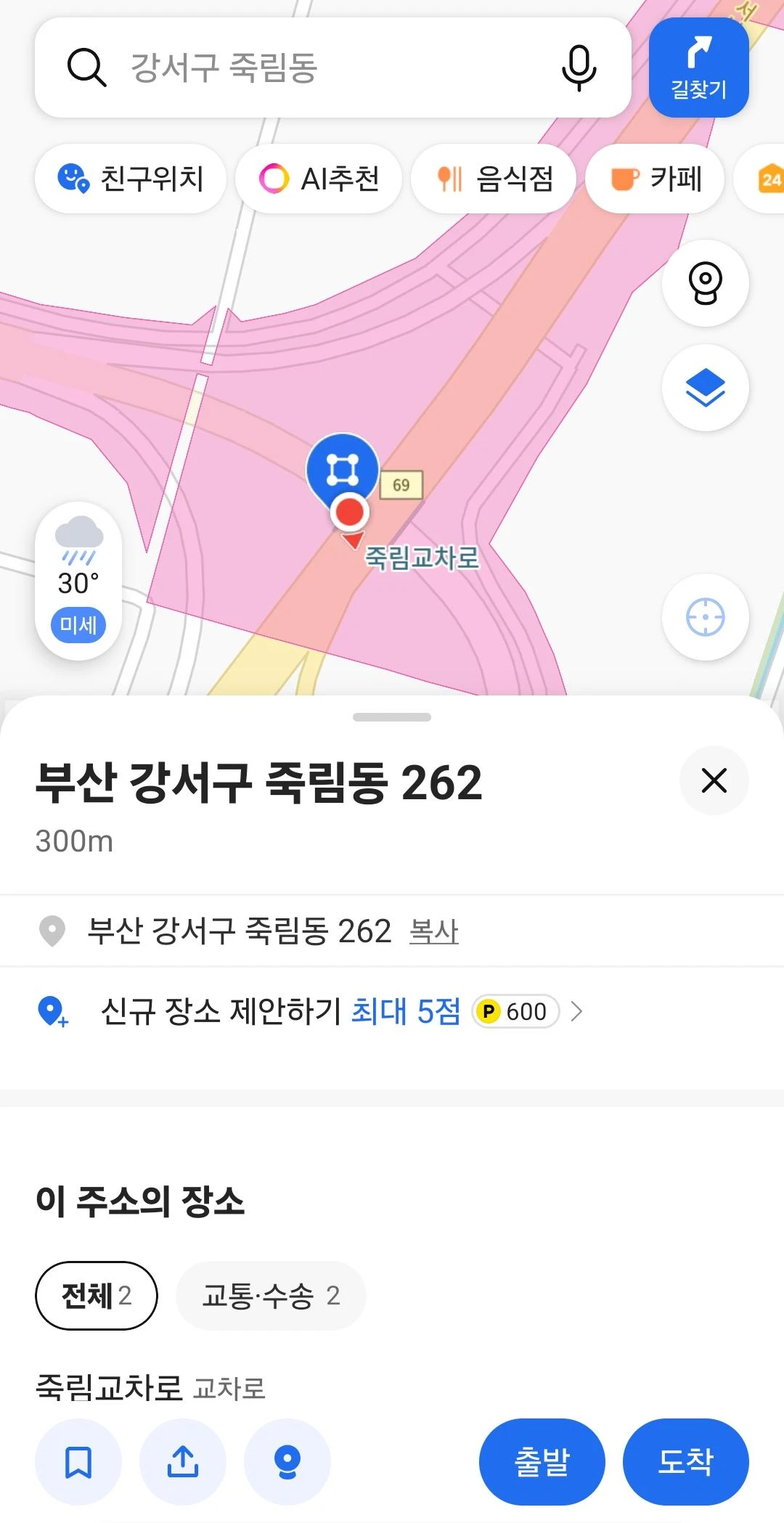Select the 친구위치 chip
This screenshot has height=1523, width=784.
coord(131,179)
